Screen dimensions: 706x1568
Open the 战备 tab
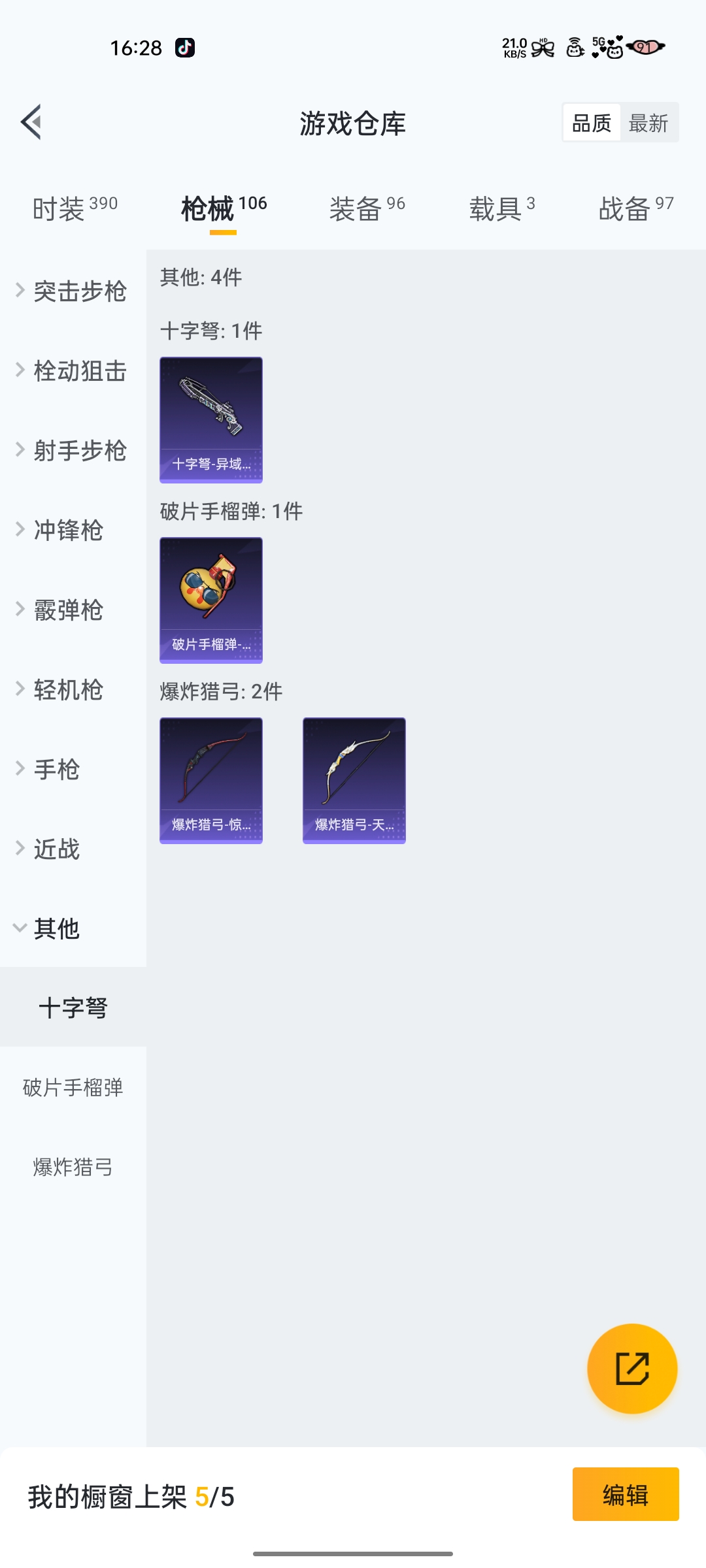pyautogui.click(x=635, y=209)
